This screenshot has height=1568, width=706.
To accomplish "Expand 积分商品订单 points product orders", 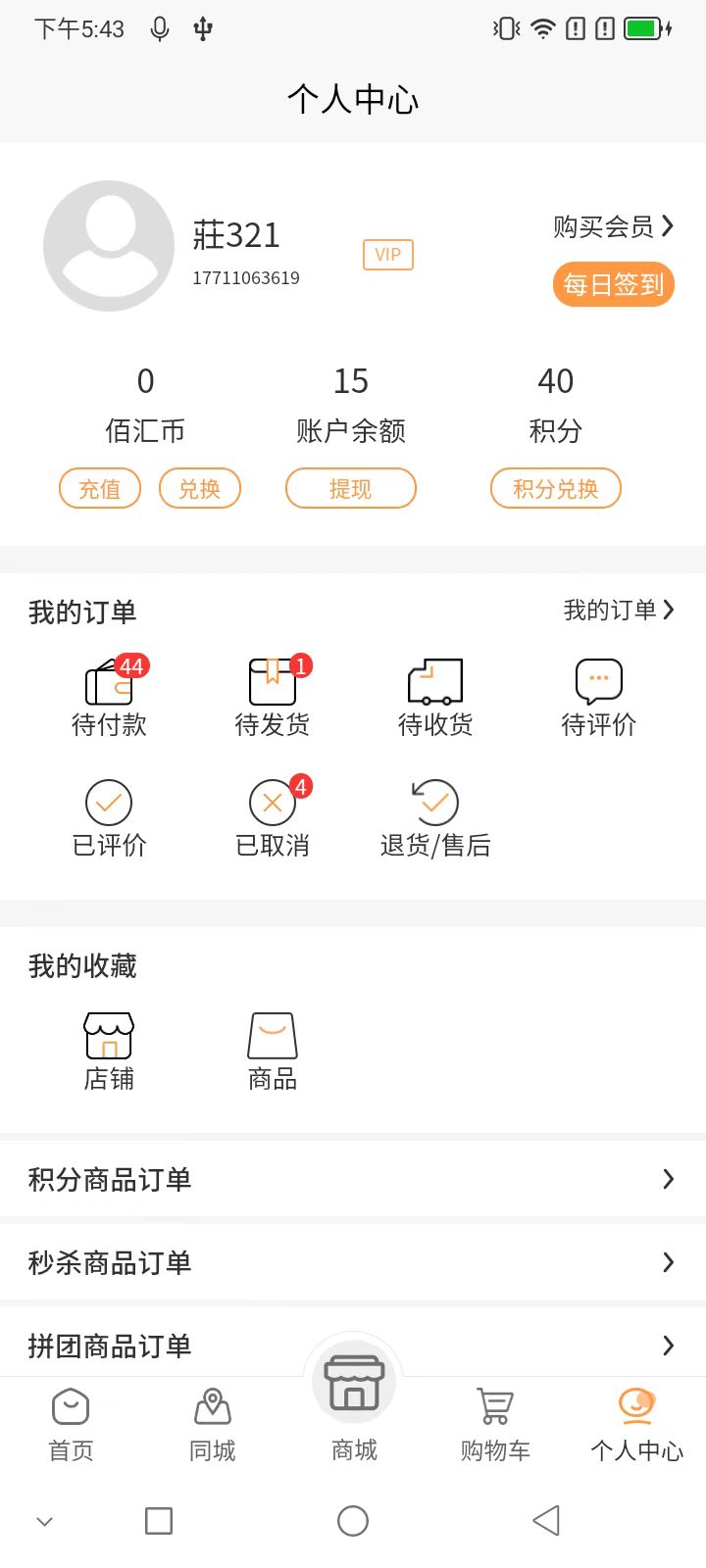I will tap(353, 1179).
